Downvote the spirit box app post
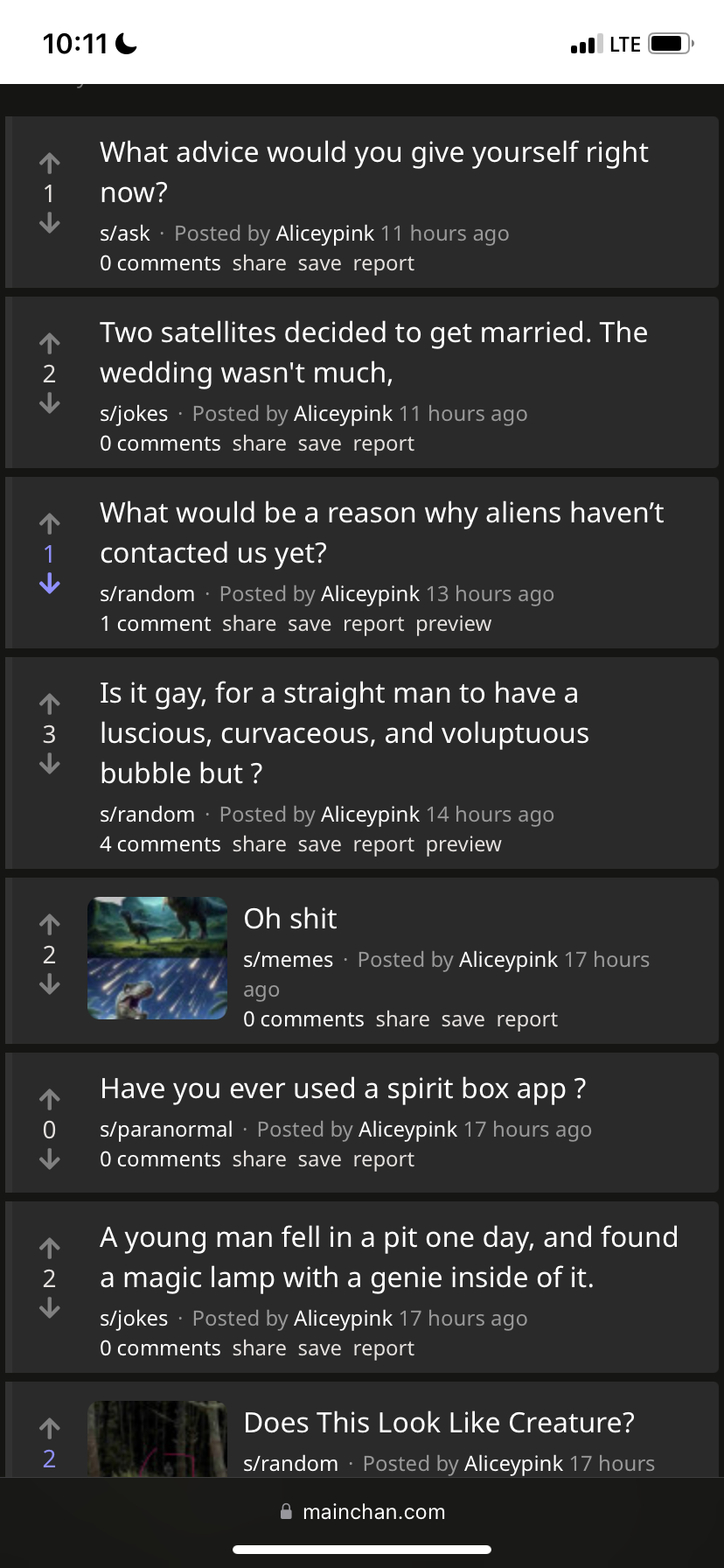The width and height of the screenshot is (724, 1568). click(x=50, y=1159)
